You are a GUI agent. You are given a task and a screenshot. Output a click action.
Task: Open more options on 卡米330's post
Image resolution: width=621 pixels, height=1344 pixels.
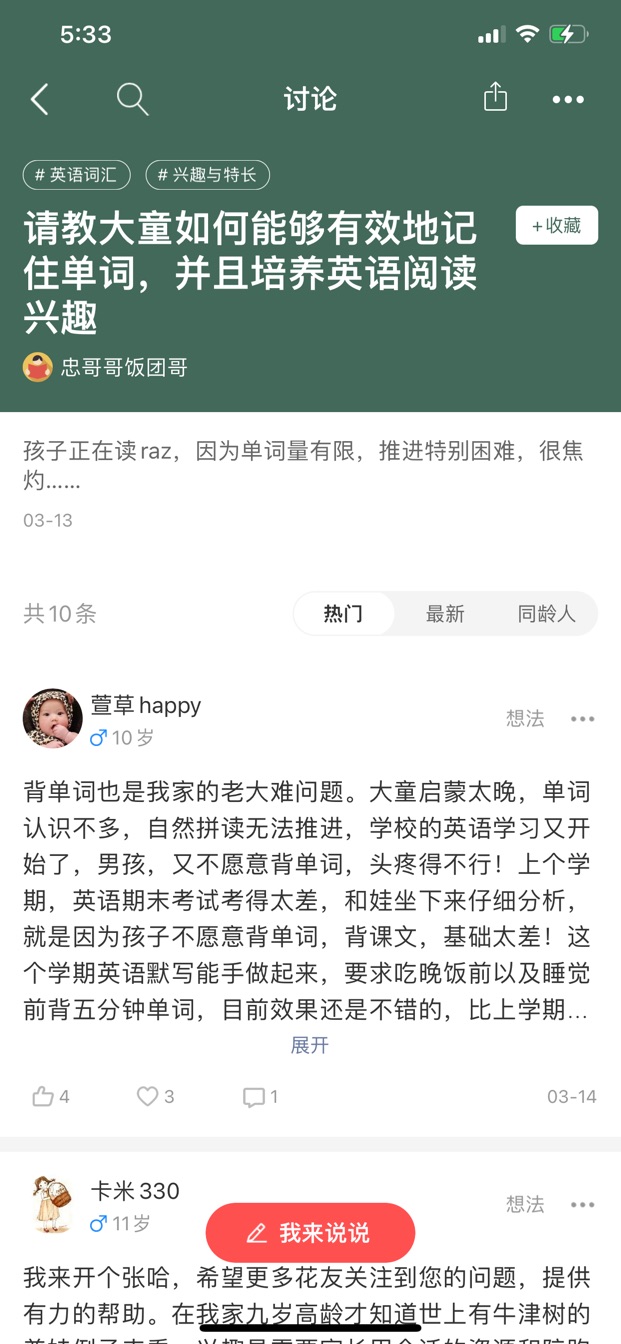click(582, 1204)
